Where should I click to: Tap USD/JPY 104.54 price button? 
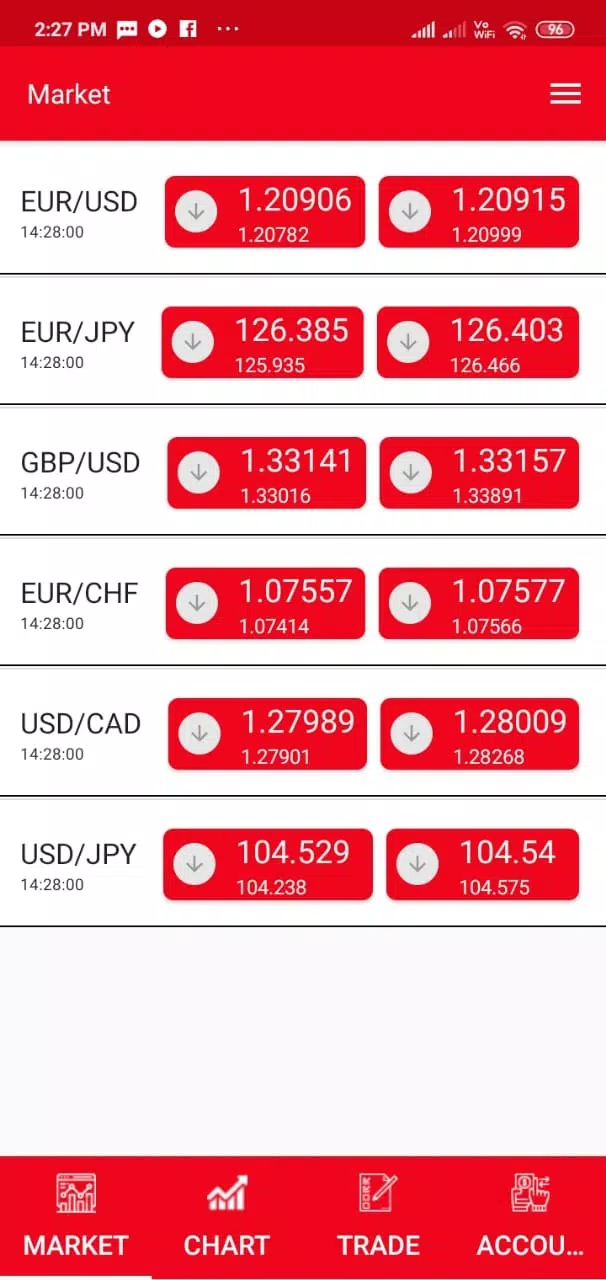(x=482, y=864)
